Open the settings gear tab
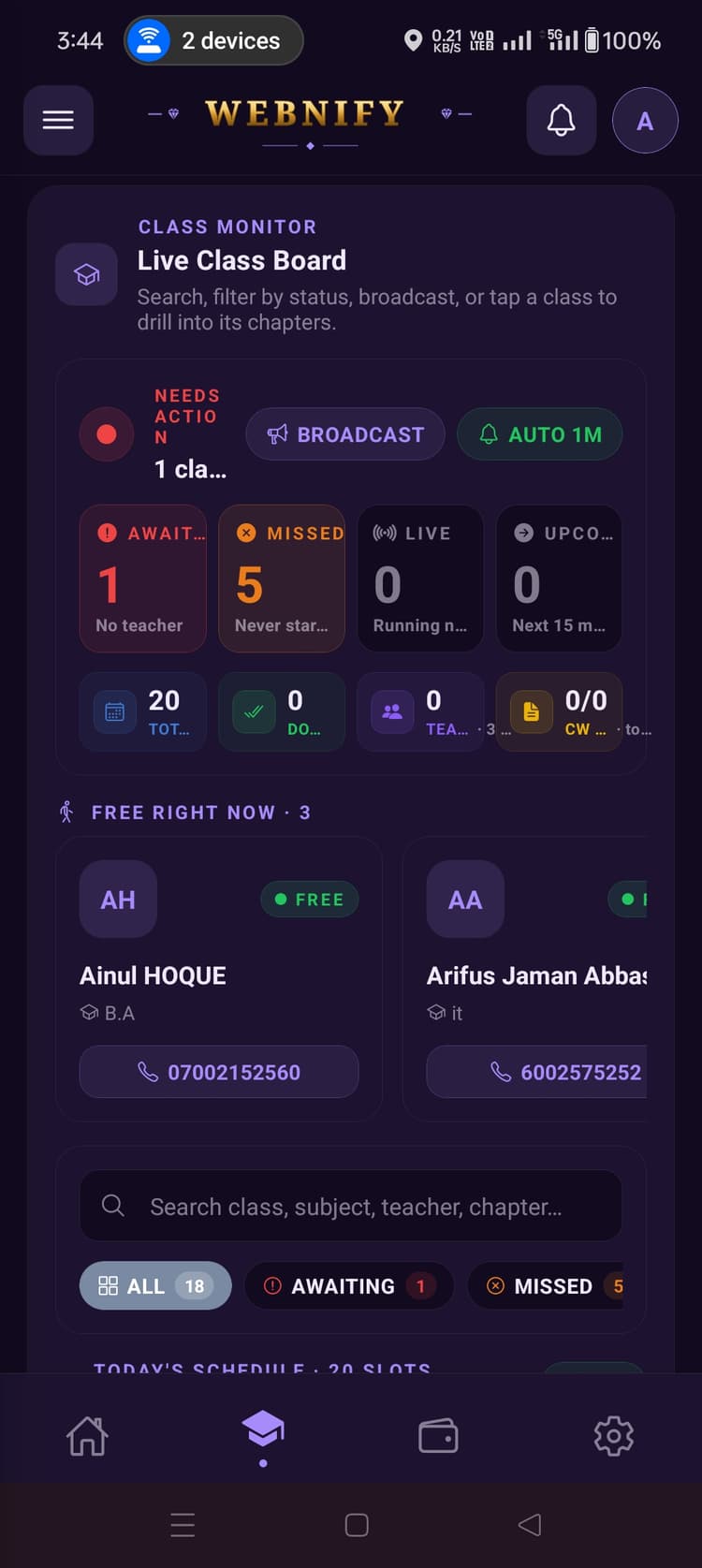 pos(614,1435)
